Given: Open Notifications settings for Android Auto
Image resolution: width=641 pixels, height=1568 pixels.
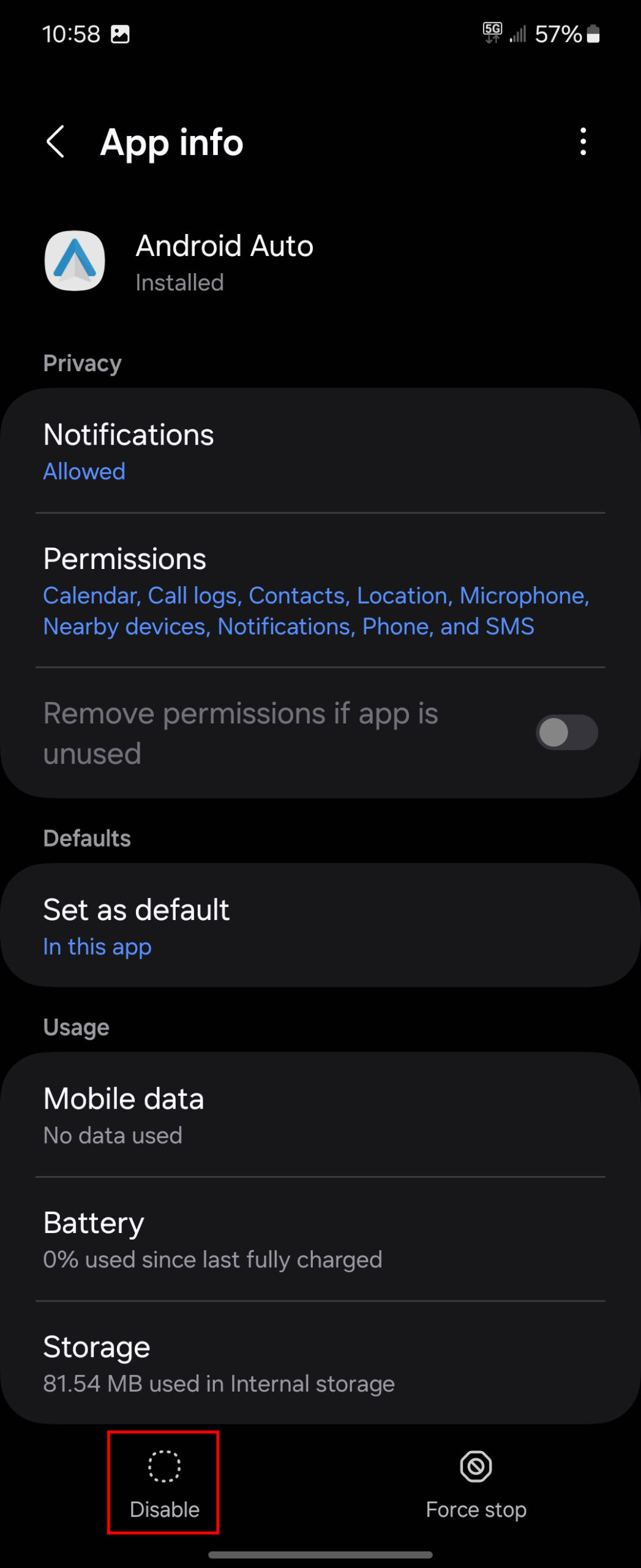Looking at the screenshot, I should [x=320, y=452].
